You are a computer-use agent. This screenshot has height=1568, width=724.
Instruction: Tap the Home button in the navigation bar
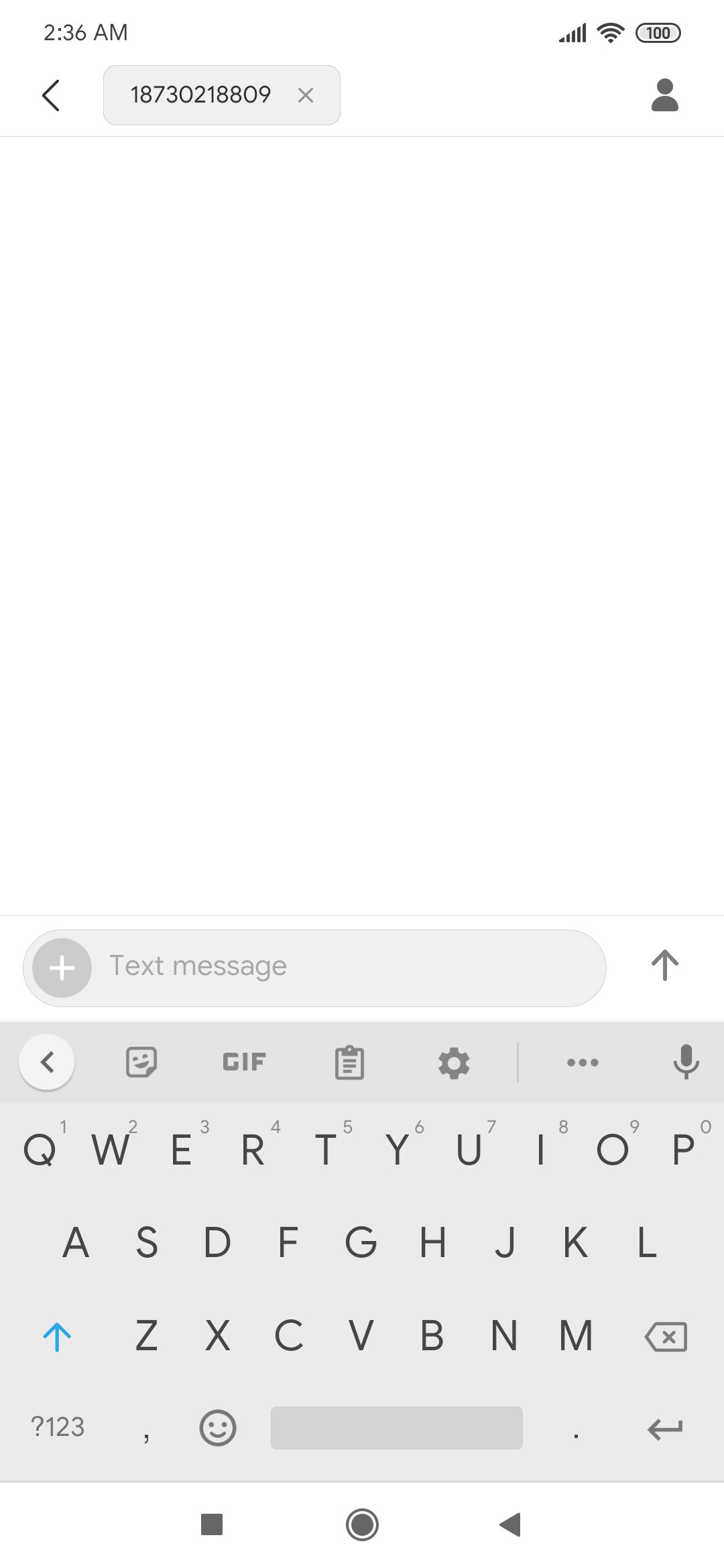click(x=362, y=1524)
